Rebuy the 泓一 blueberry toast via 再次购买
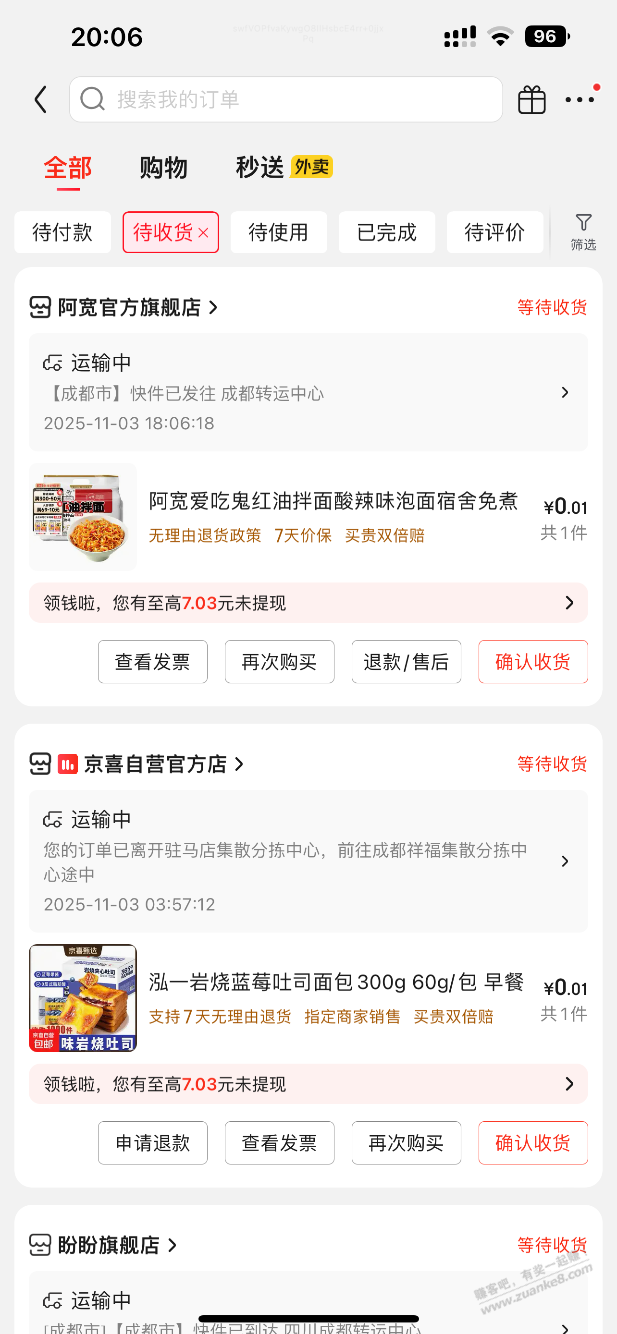Screen dimensions: 617x1334 [406, 1142]
